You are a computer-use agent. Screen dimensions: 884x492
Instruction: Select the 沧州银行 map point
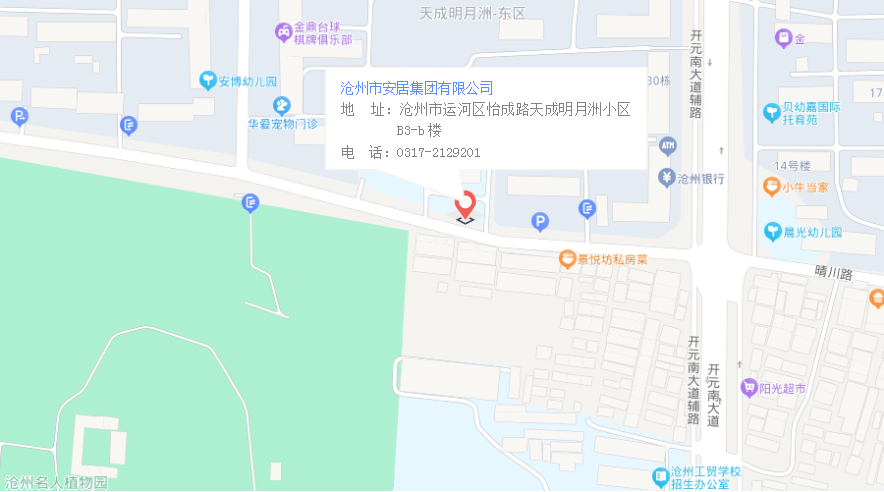pos(666,179)
